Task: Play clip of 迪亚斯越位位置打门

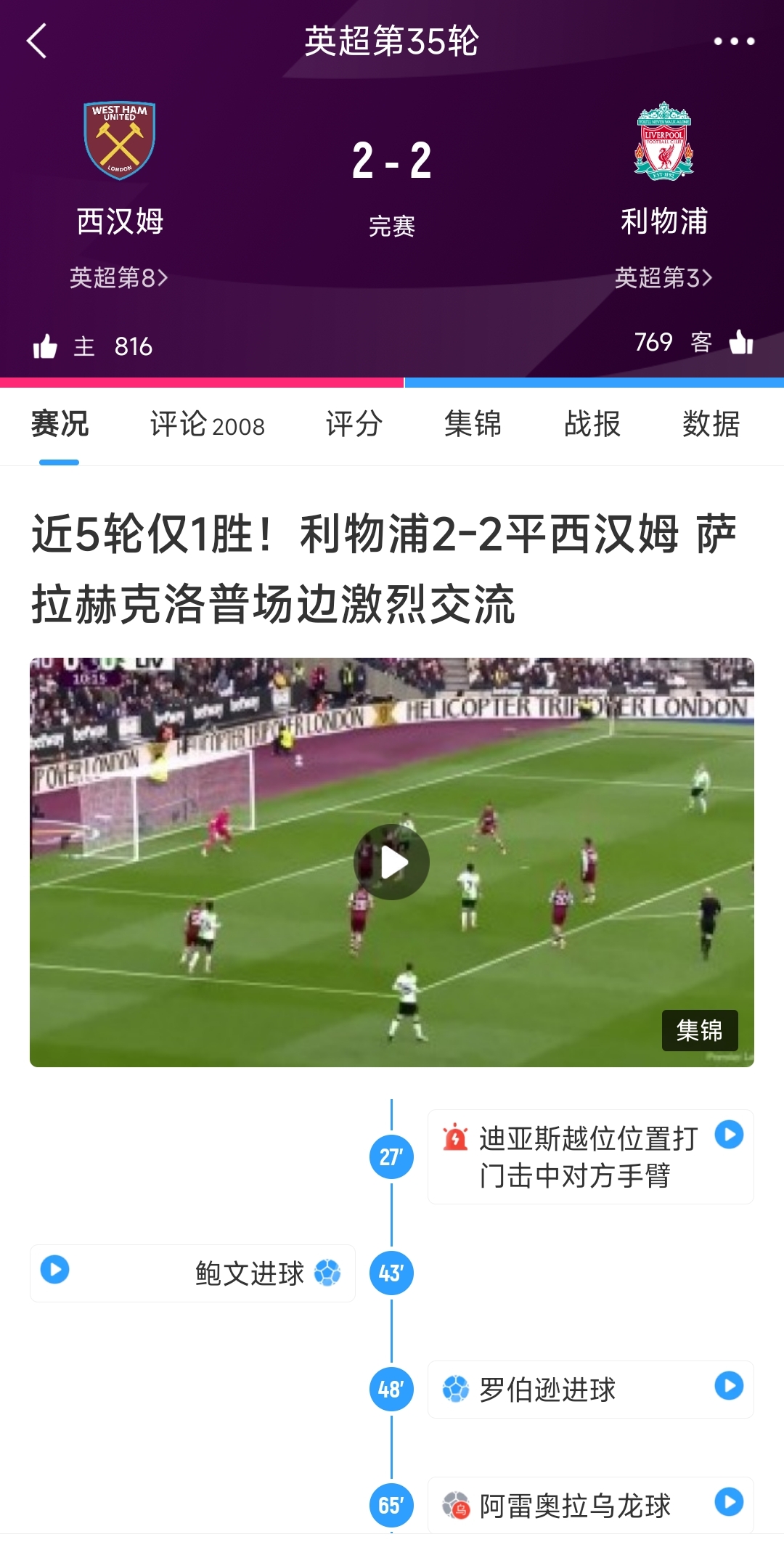Action: click(729, 1135)
